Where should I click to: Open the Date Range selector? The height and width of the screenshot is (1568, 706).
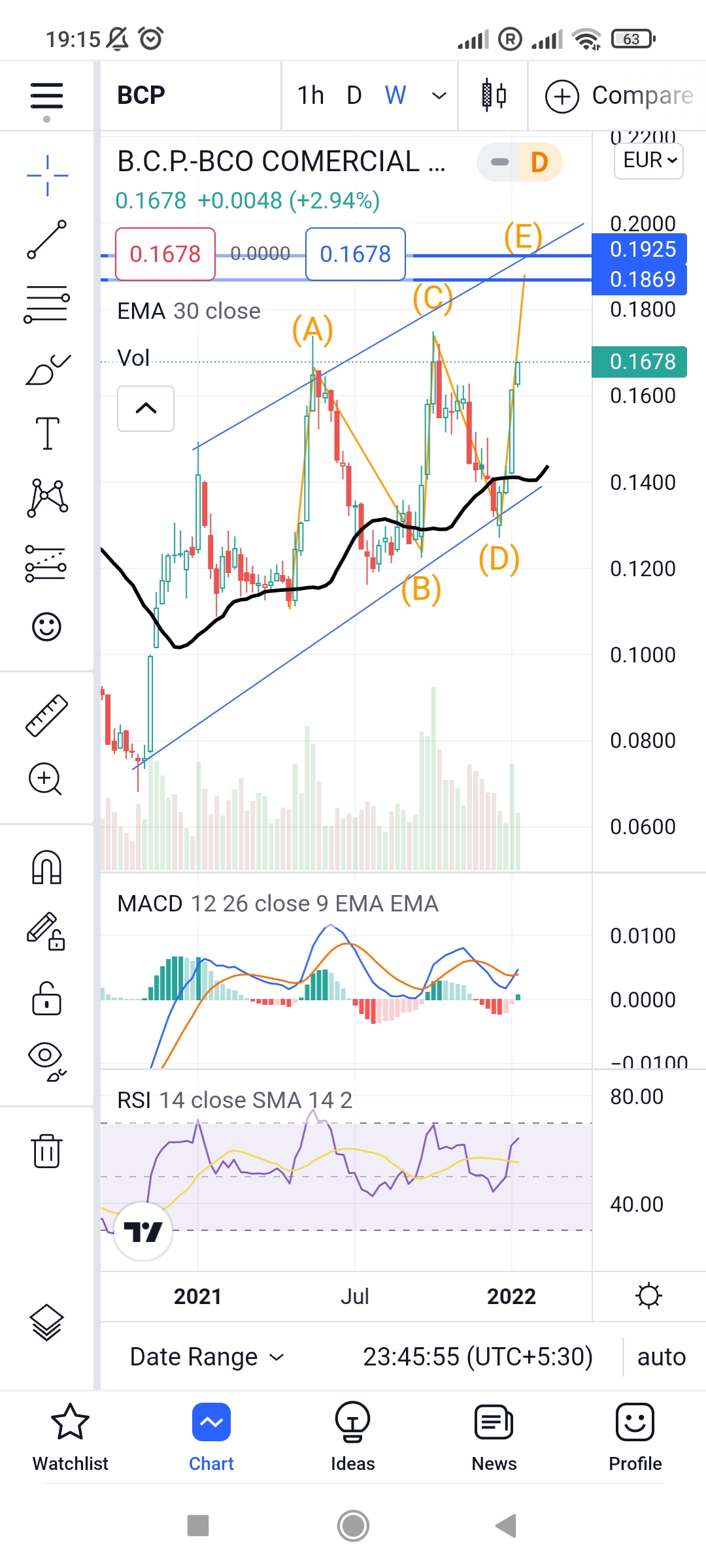207,1357
